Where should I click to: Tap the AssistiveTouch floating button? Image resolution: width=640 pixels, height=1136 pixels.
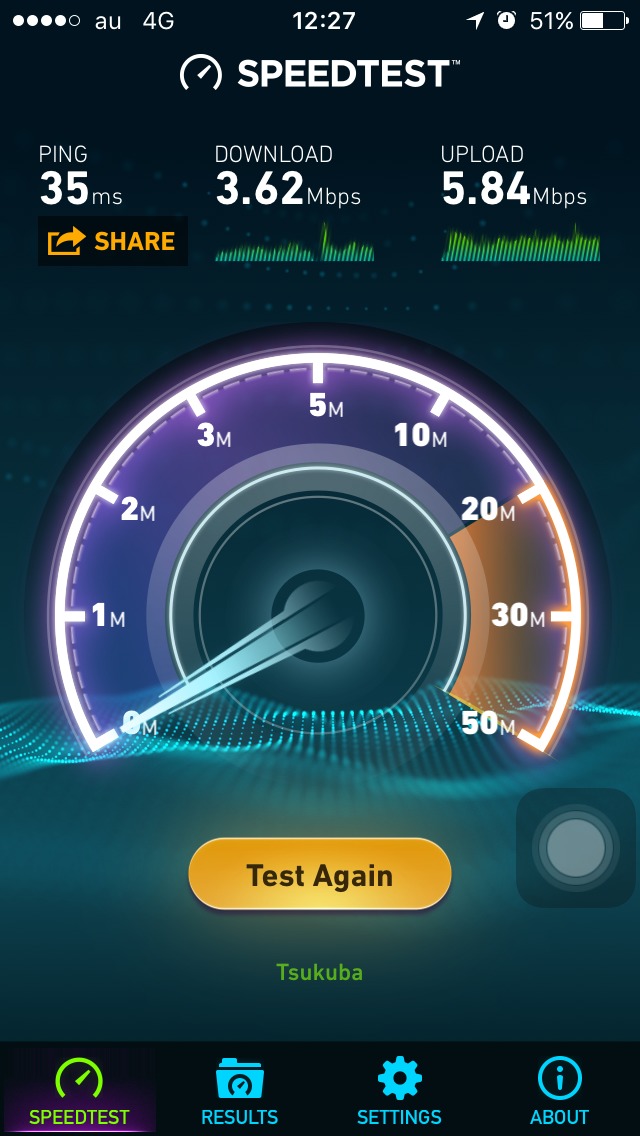[x=576, y=848]
